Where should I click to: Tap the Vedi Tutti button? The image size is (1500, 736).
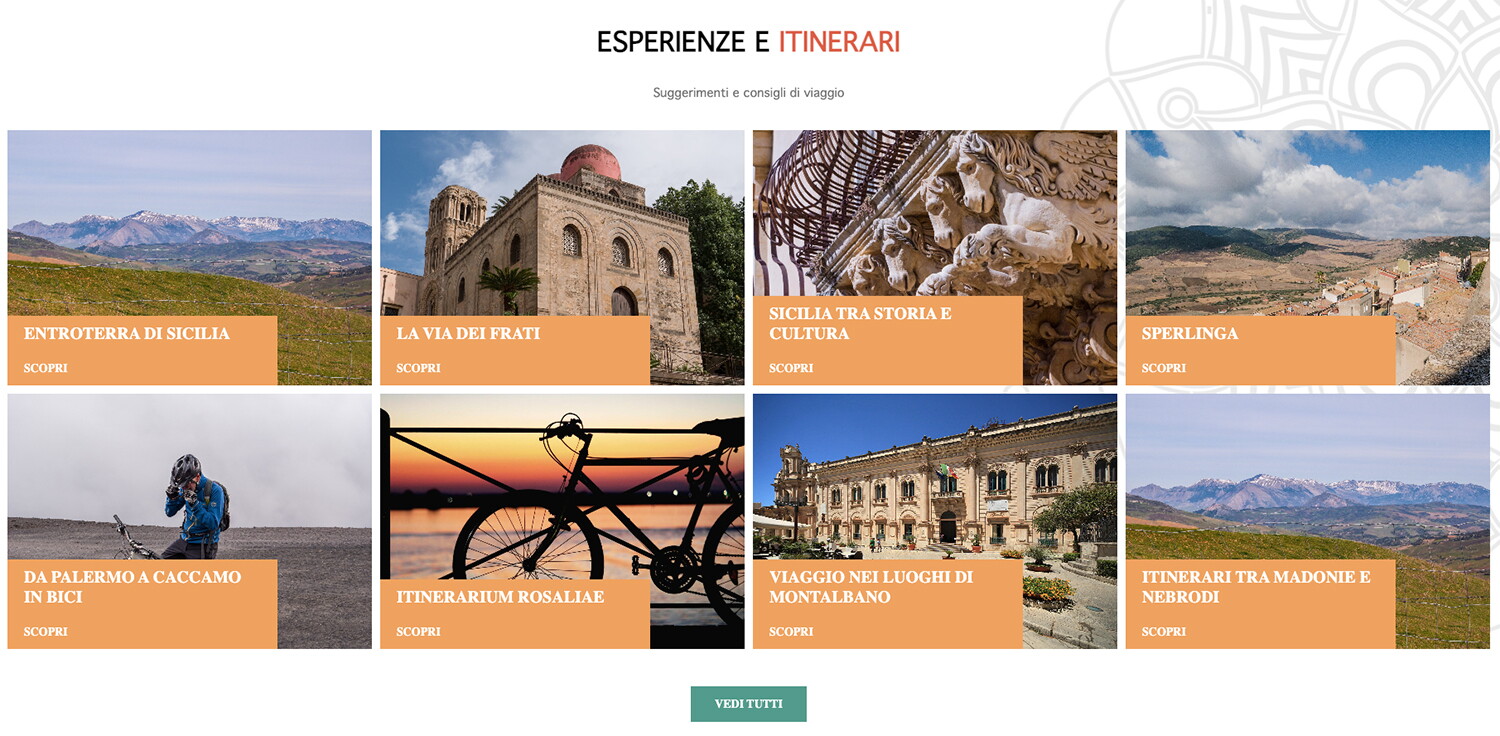(x=748, y=704)
